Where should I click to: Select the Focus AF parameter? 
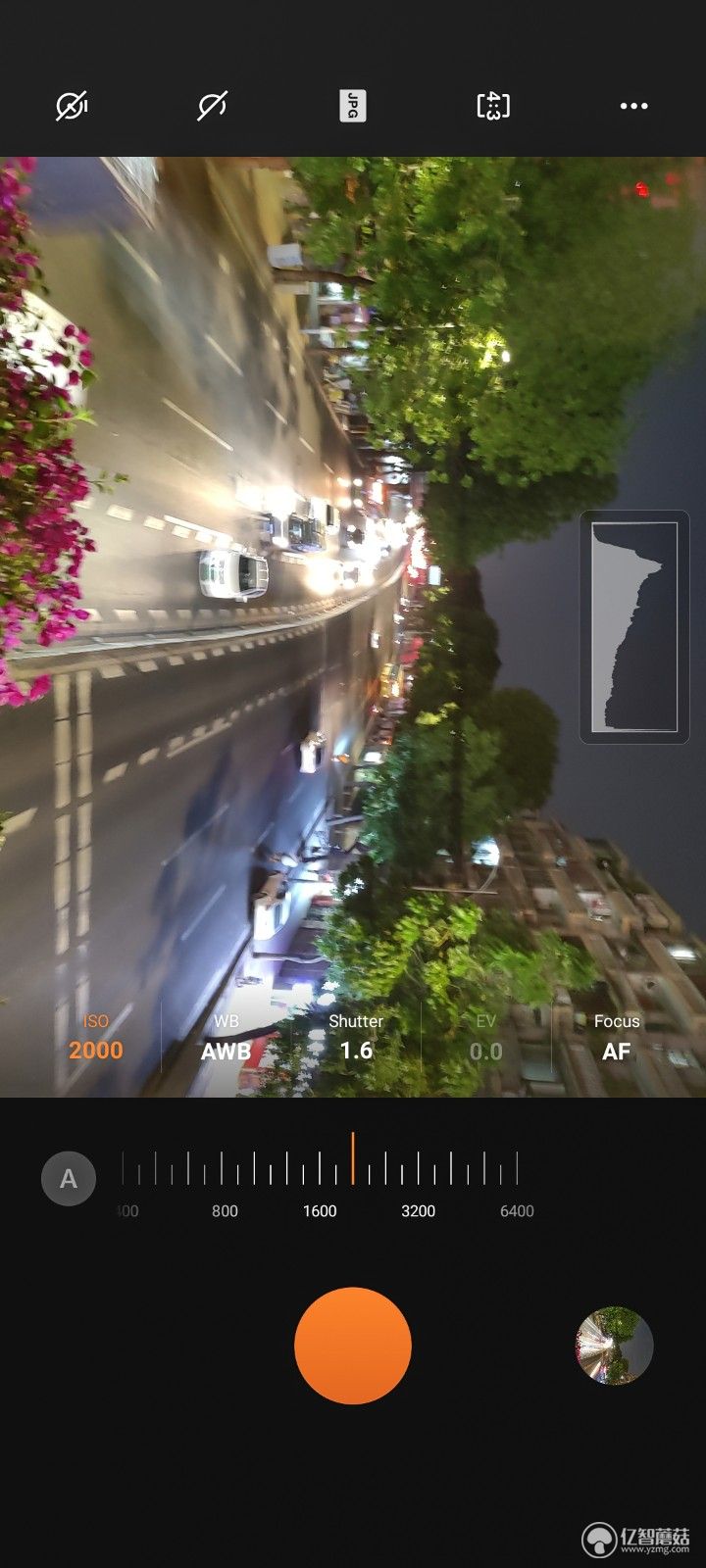[x=616, y=1039]
